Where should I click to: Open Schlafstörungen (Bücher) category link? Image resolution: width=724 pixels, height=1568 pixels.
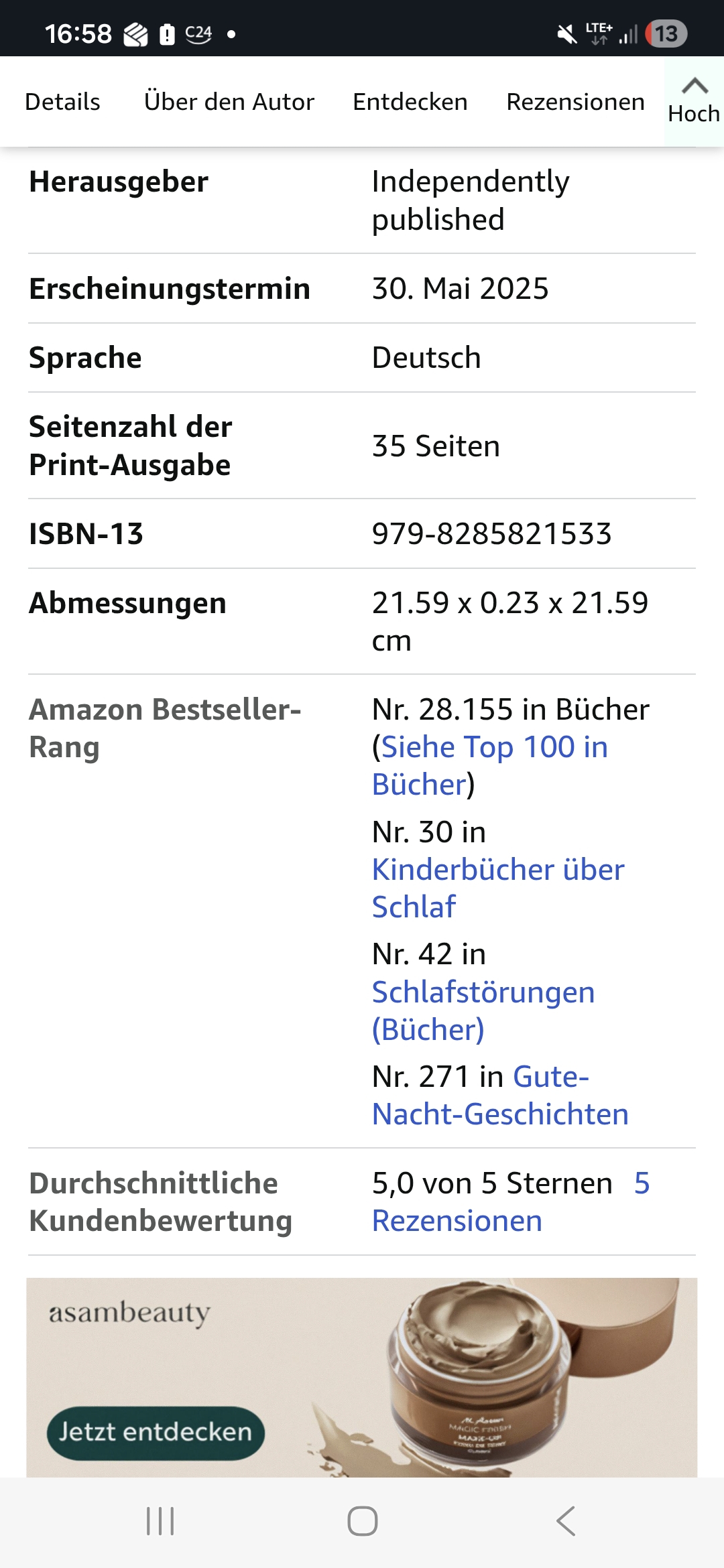tap(483, 992)
